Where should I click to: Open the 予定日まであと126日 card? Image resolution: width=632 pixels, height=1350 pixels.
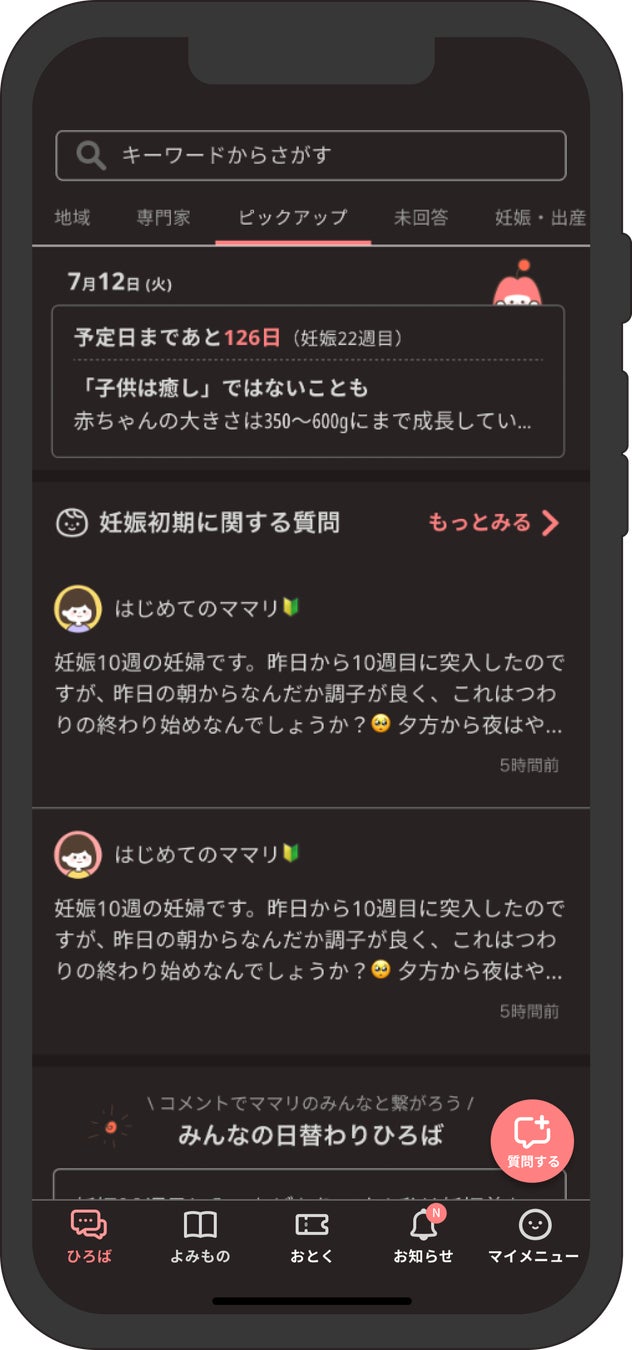pyautogui.click(x=308, y=381)
